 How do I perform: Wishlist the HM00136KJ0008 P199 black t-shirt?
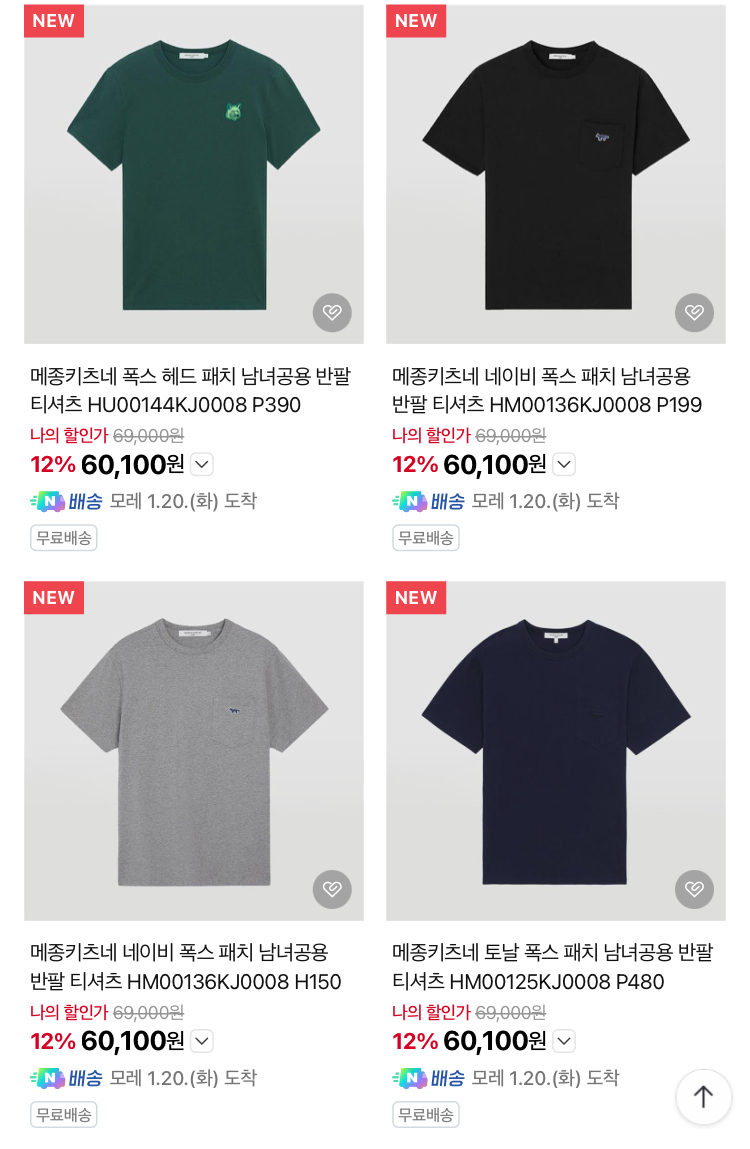(x=694, y=313)
